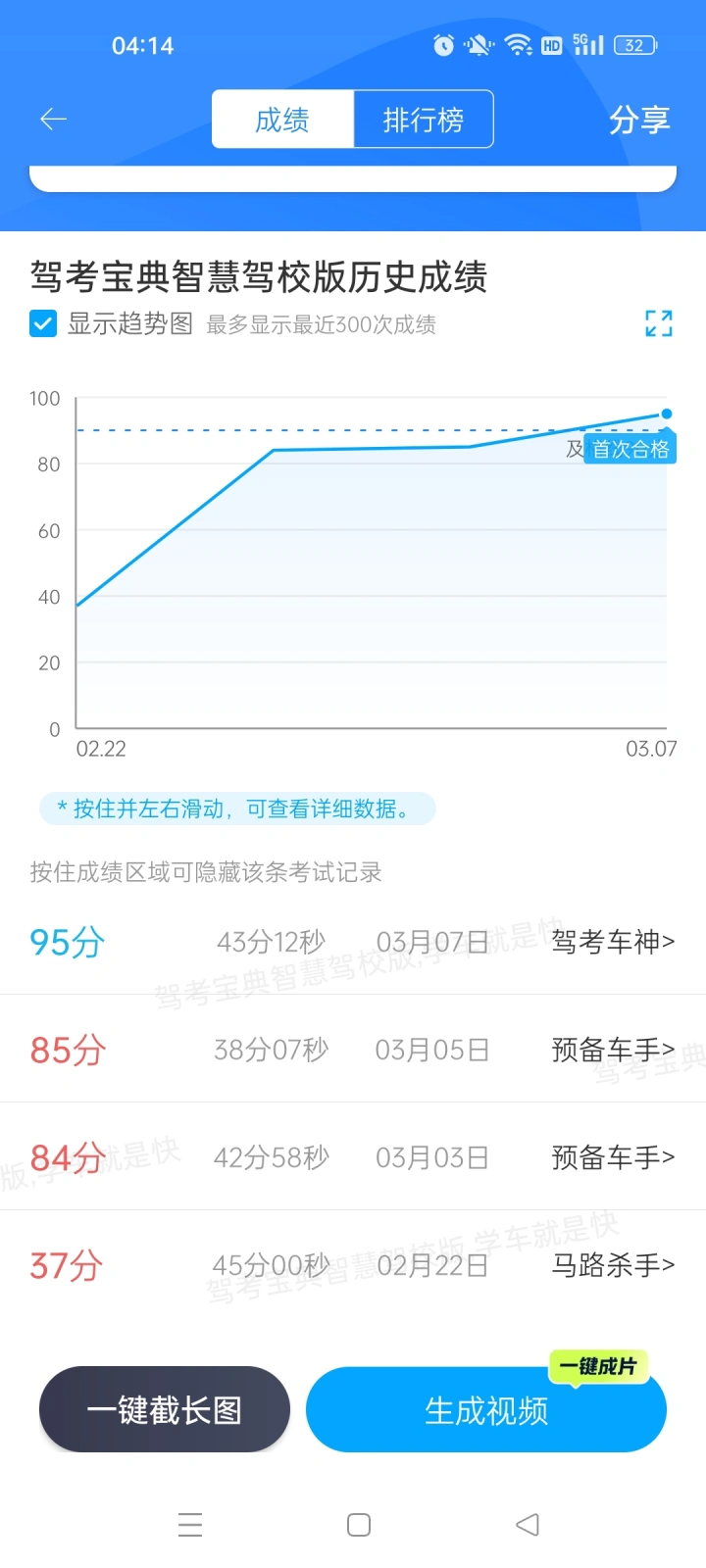The height and width of the screenshot is (1568, 706).
Task: Switch to the 排行榜 tab
Action: 423,120
